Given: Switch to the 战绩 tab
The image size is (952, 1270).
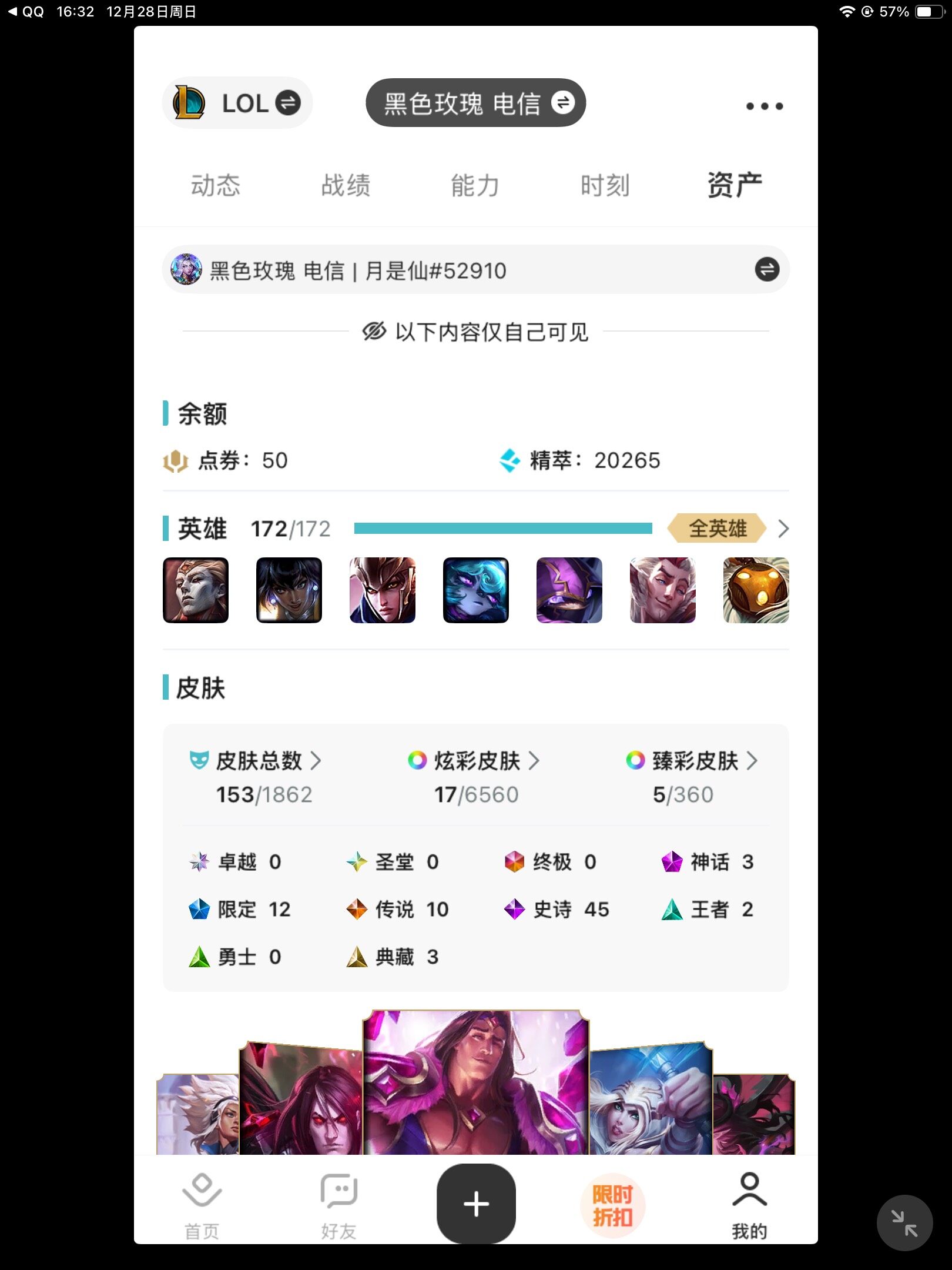Looking at the screenshot, I should [x=346, y=185].
